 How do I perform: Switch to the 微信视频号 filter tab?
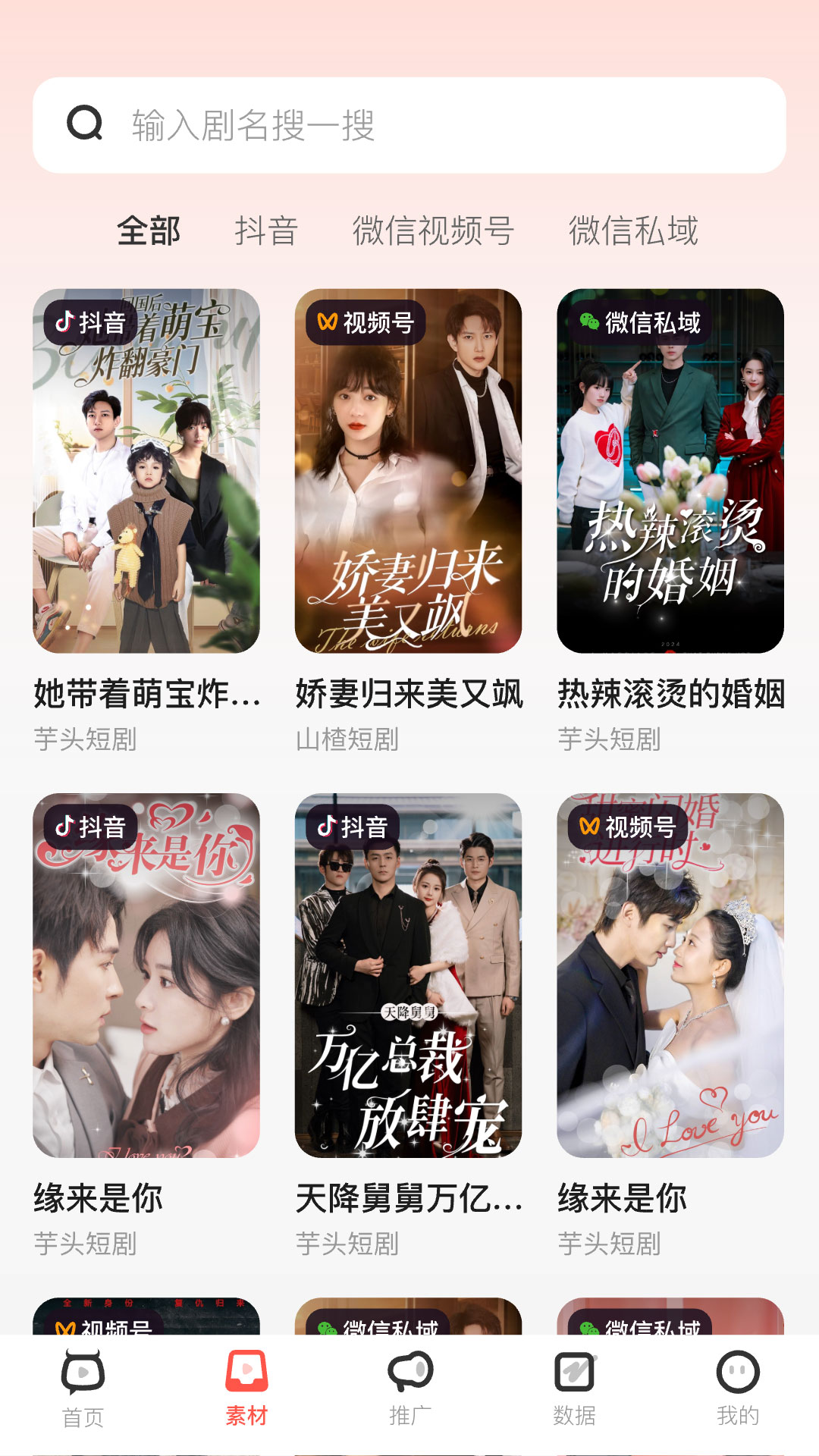click(433, 231)
